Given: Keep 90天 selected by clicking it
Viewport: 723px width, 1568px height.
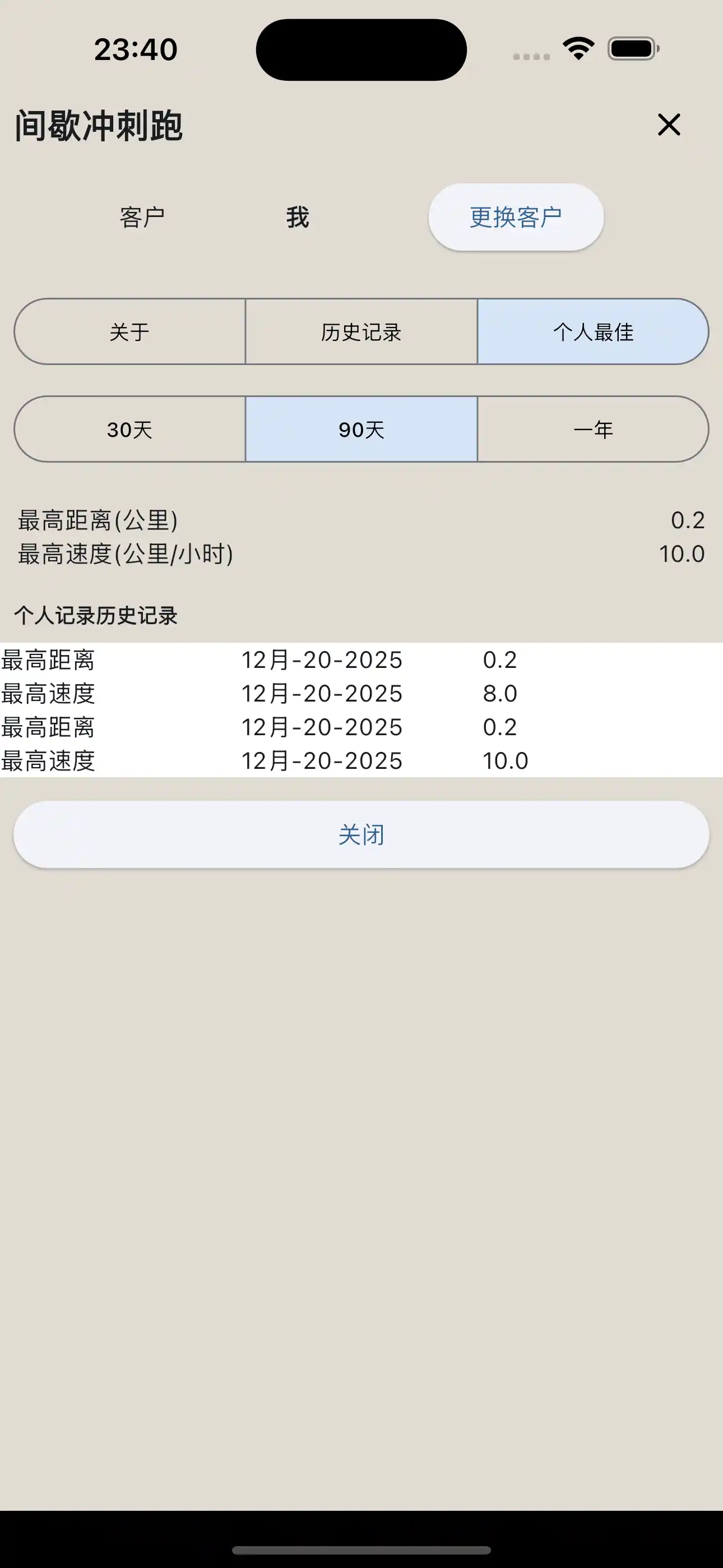Looking at the screenshot, I should pyautogui.click(x=361, y=429).
